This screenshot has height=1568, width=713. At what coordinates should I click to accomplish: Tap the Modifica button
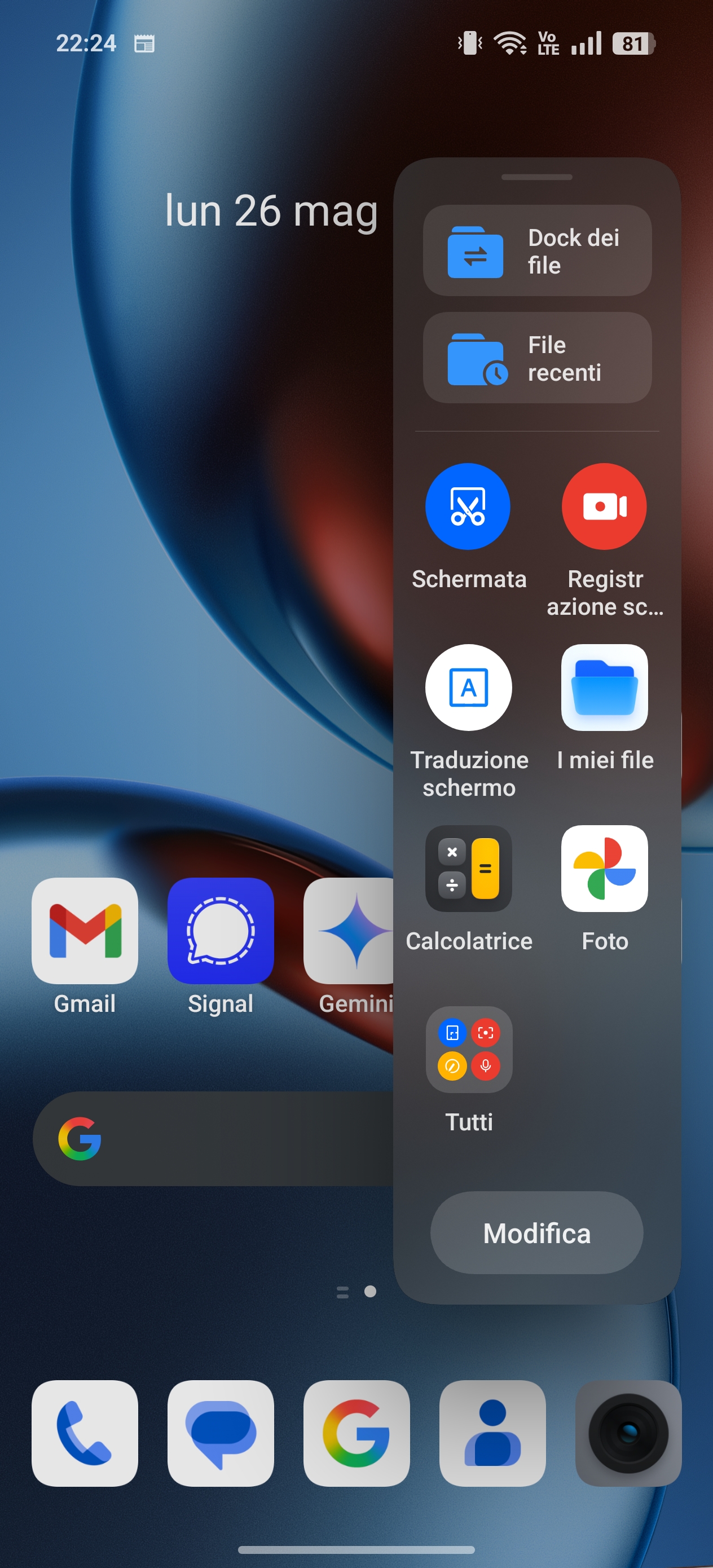[536, 1232]
